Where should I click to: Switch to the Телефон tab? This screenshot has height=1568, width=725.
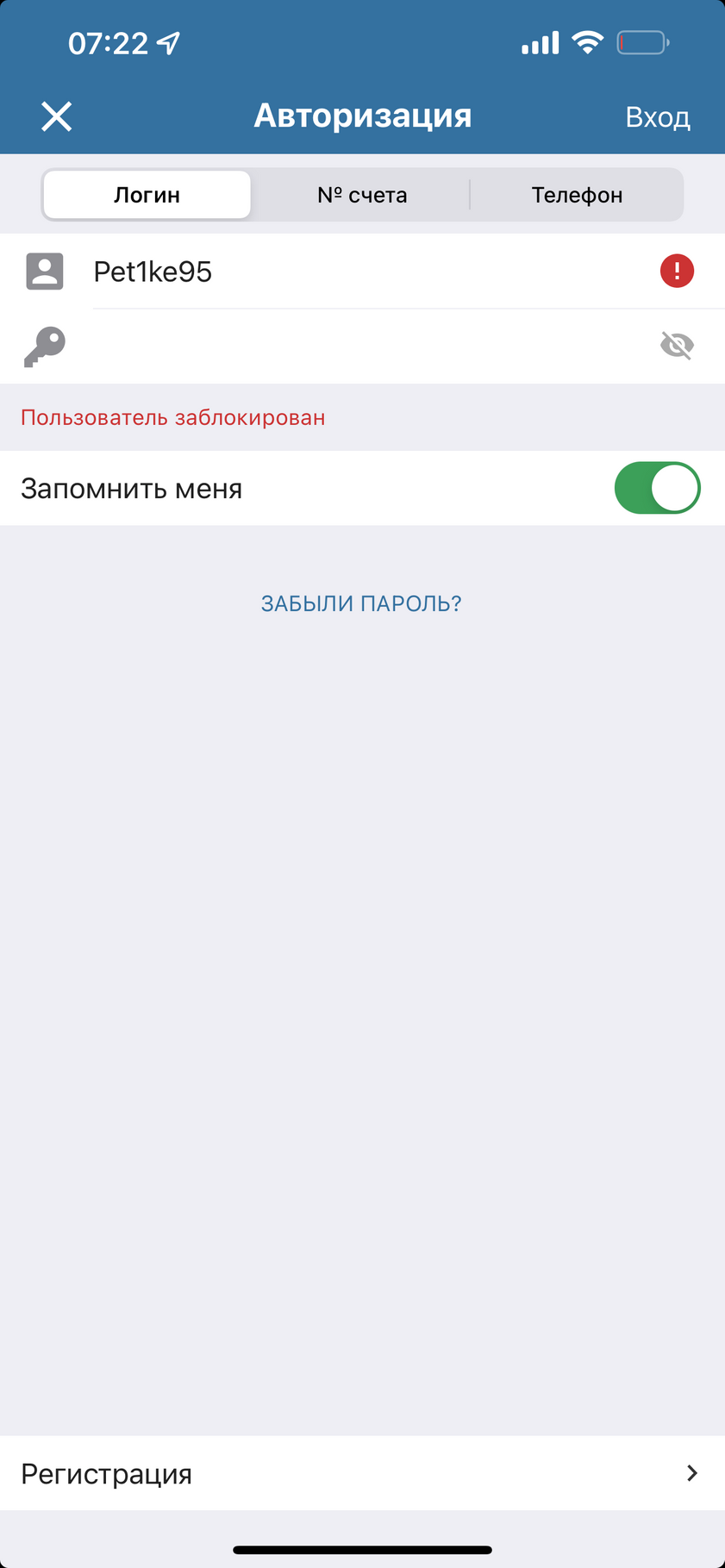[577, 195]
